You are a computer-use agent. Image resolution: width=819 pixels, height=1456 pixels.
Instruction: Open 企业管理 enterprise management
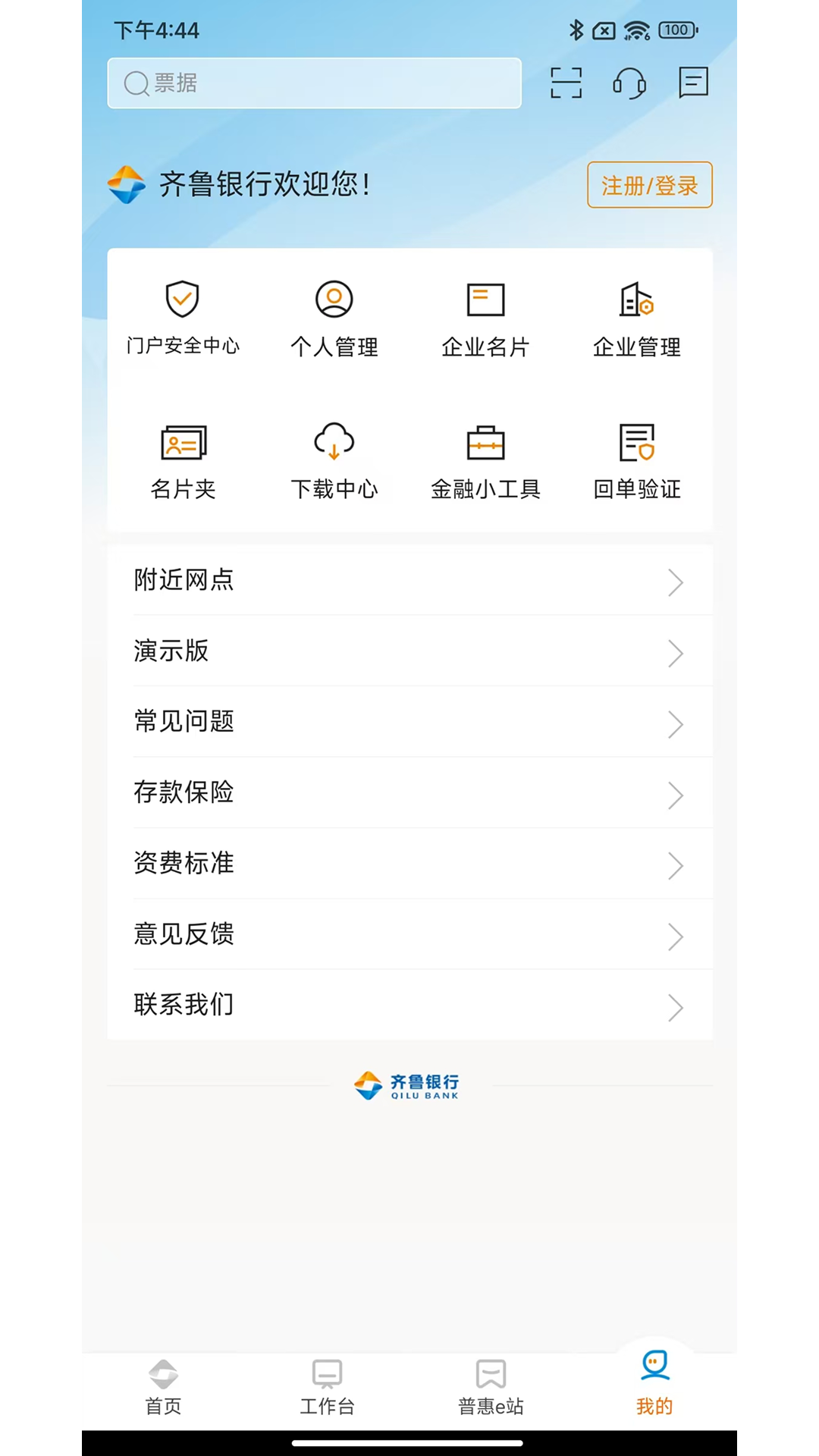637,318
